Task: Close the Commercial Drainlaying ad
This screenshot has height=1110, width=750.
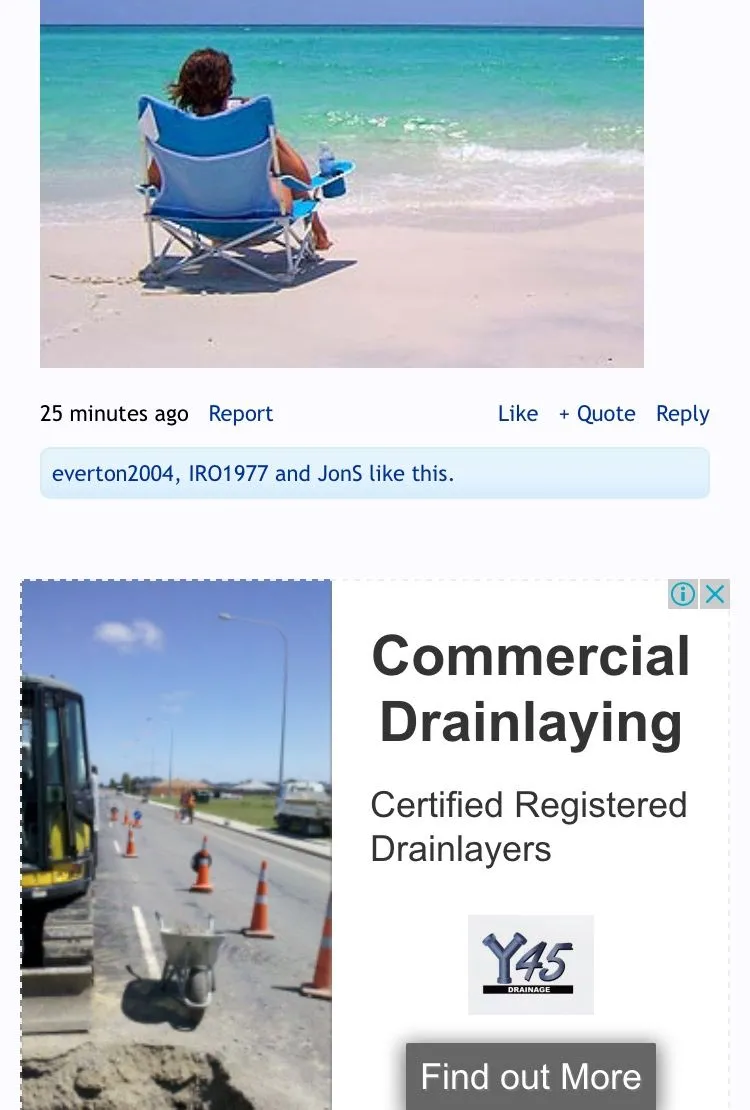Action: tap(714, 595)
